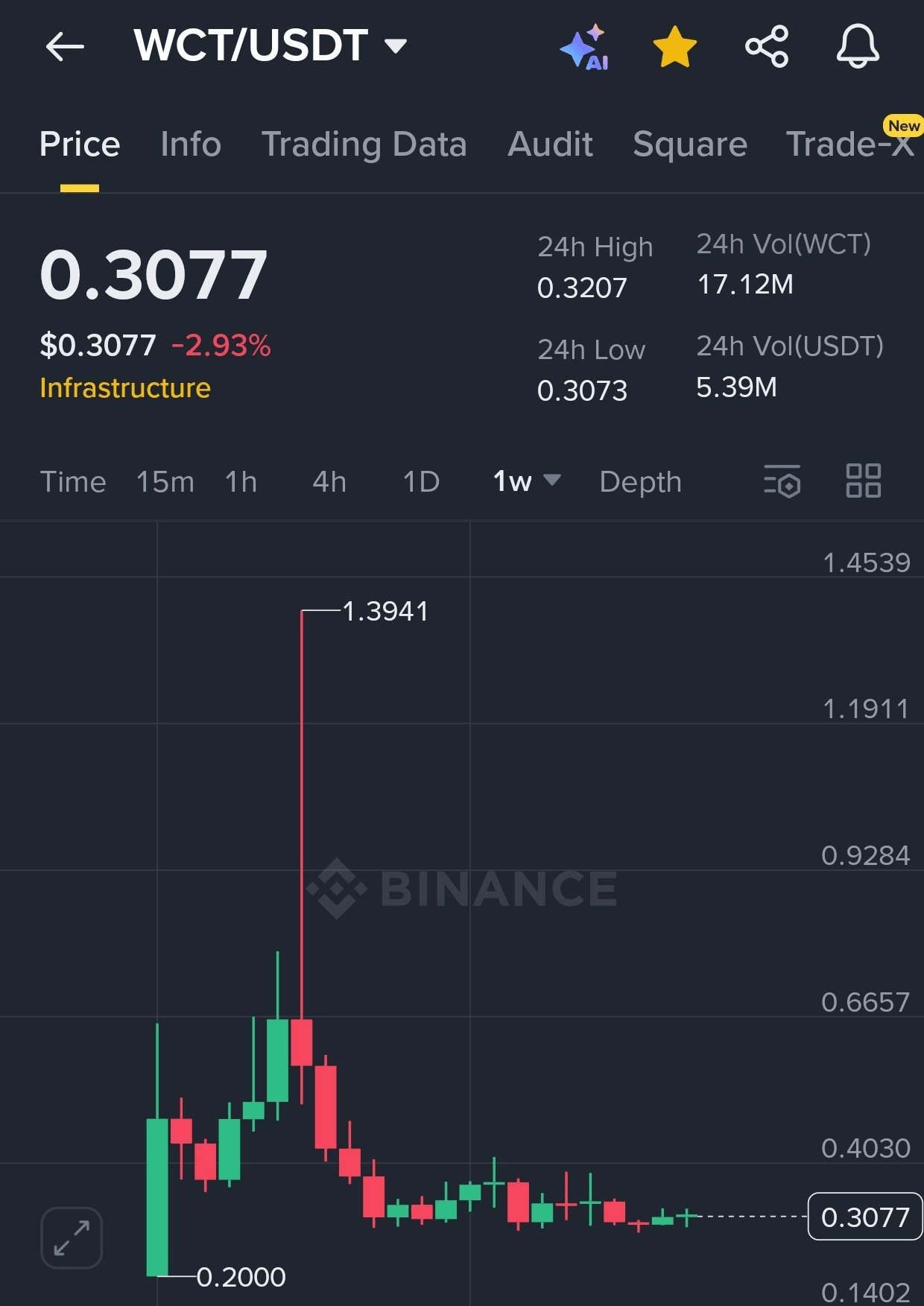
Task: Open the AI analysis icon
Action: click(x=586, y=48)
